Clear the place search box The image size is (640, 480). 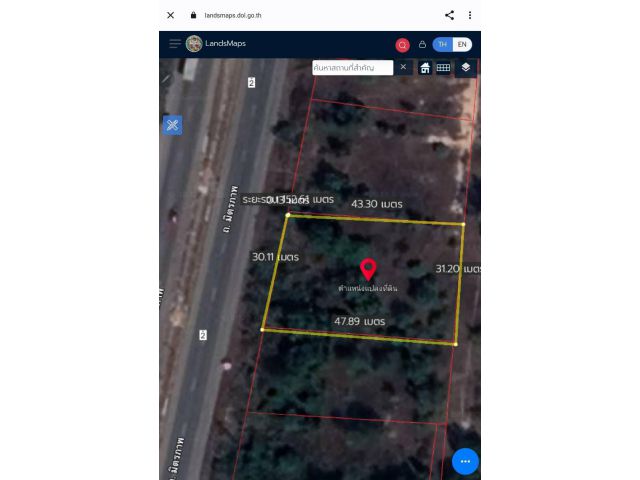pos(403,67)
